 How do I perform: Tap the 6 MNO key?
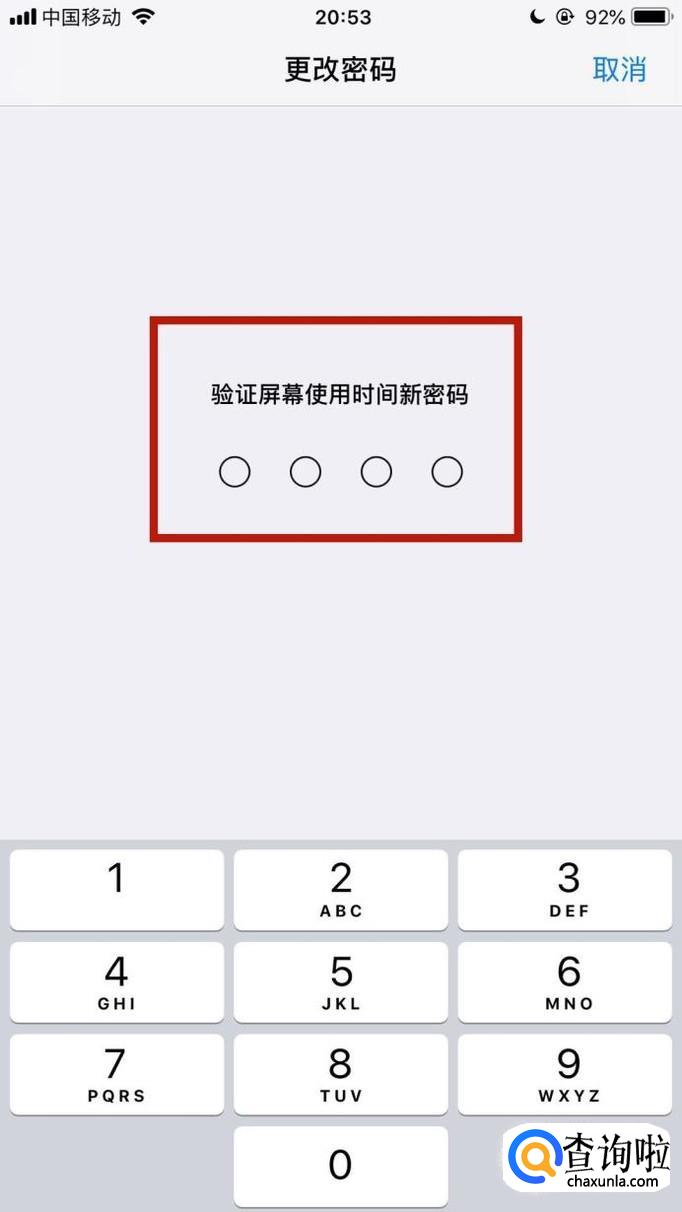(565, 982)
